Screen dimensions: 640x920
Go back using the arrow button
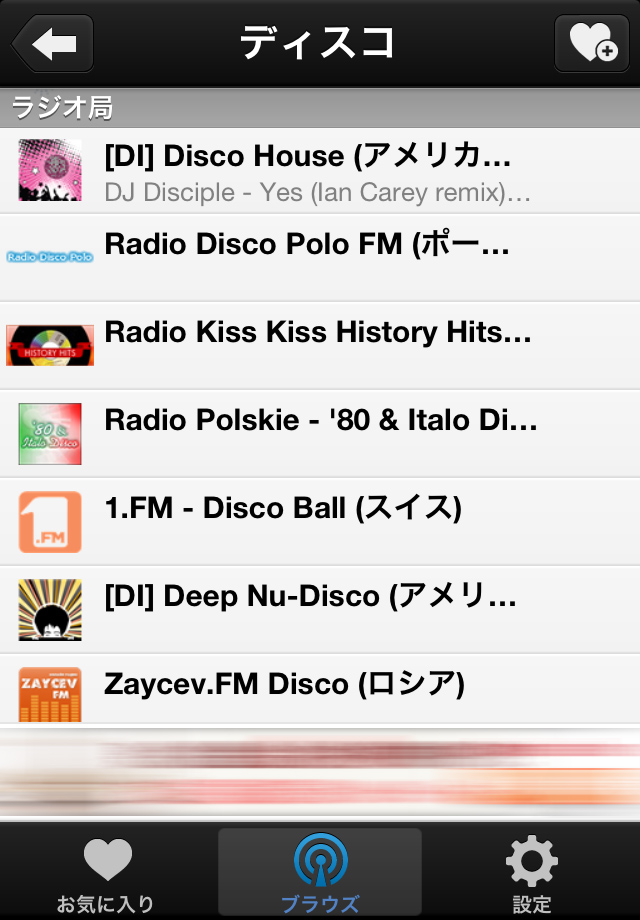pos(52,44)
